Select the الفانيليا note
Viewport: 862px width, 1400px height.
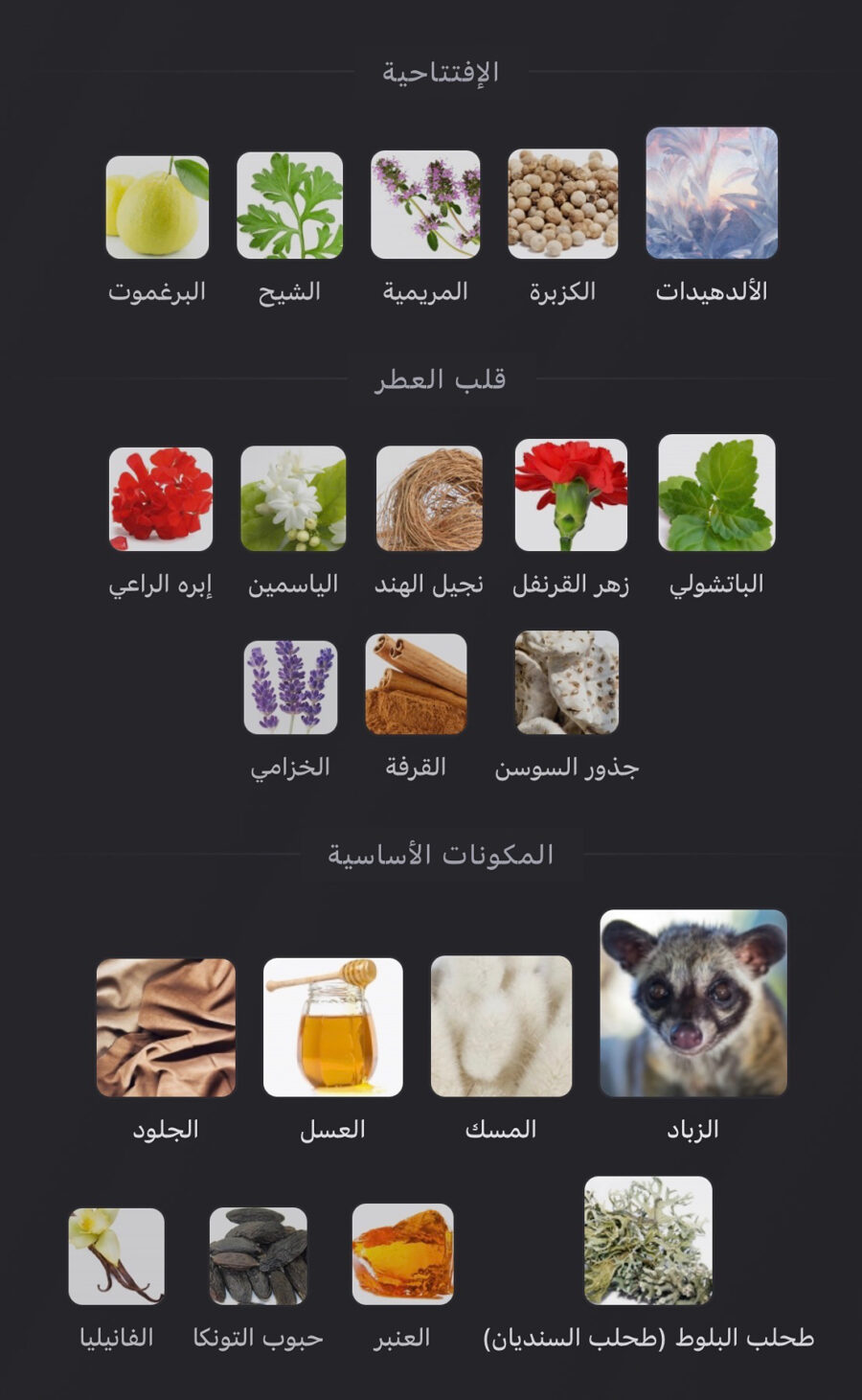point(117,1256)
